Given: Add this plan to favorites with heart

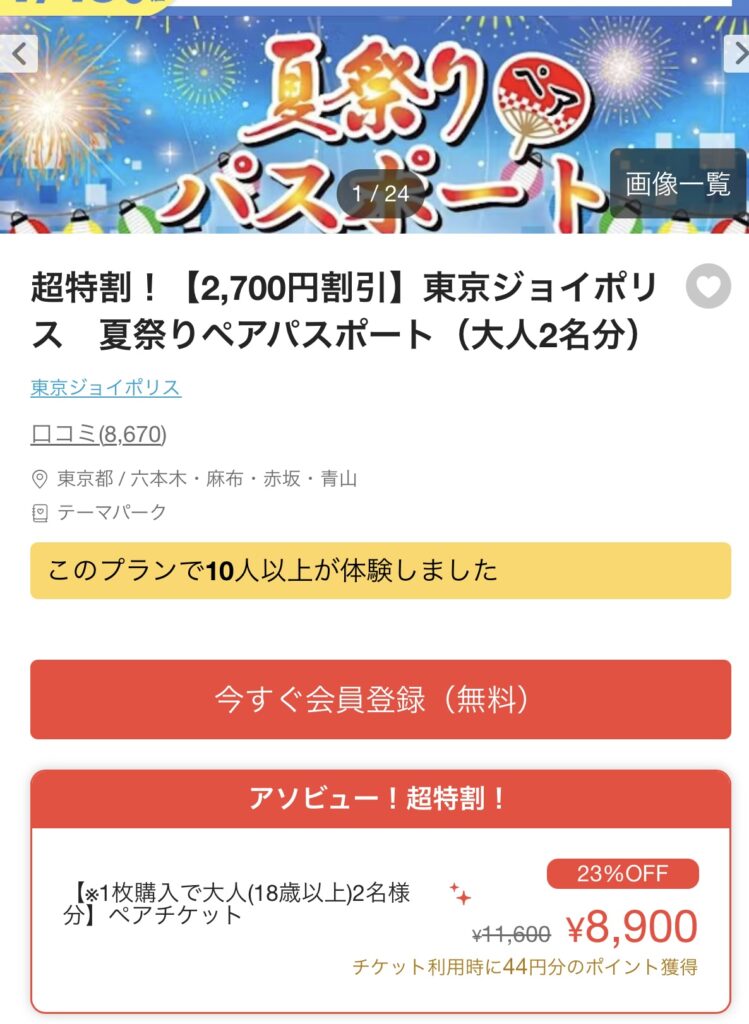Looking at the screenshot, I should [x=708, y=288].
